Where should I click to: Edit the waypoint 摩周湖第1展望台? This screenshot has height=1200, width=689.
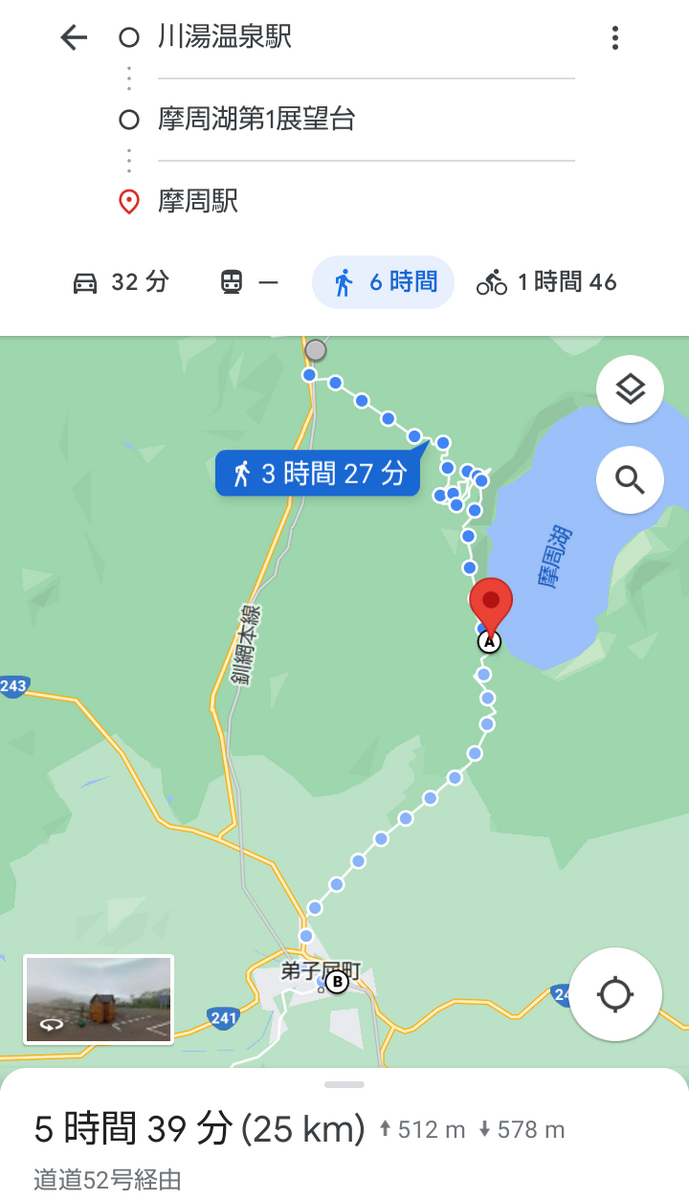click(366, 120)
